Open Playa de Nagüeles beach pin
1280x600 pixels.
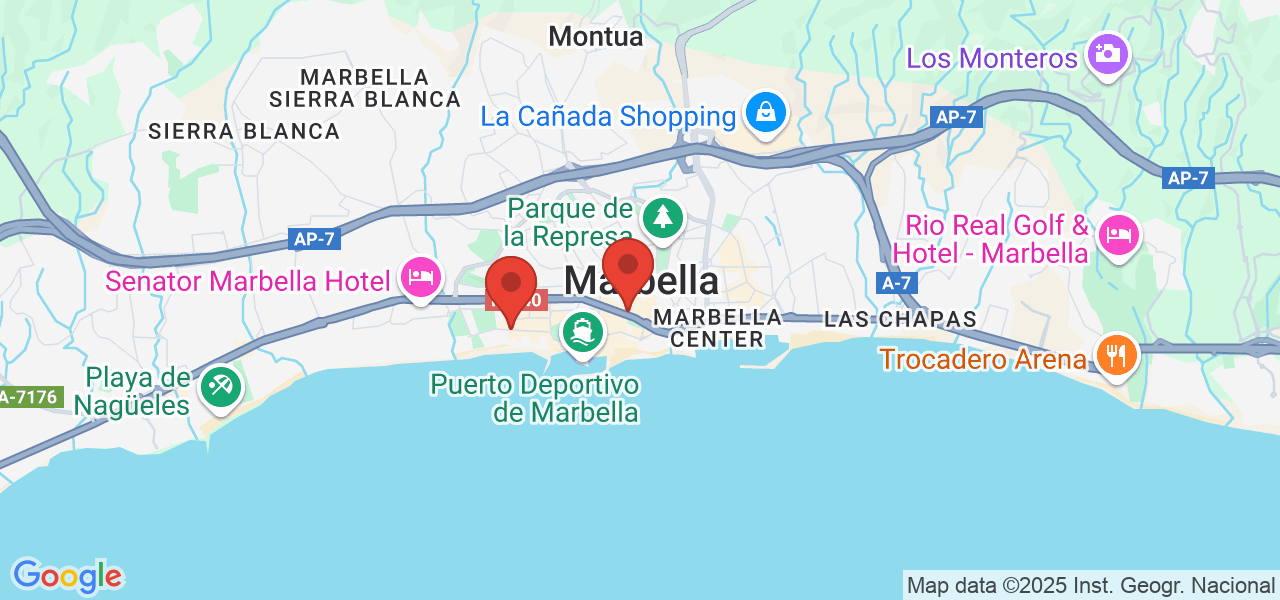221,386
